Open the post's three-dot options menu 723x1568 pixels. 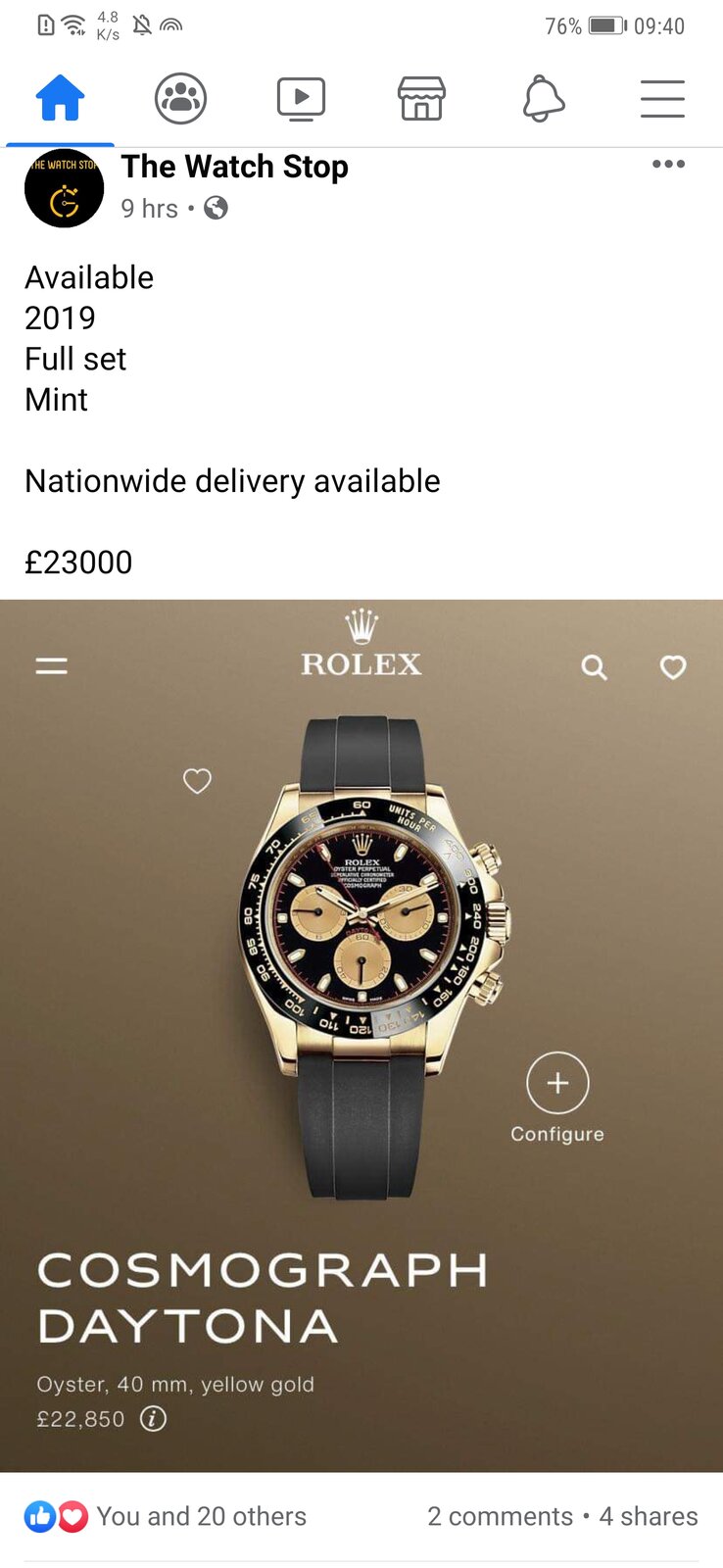(668, 165)
